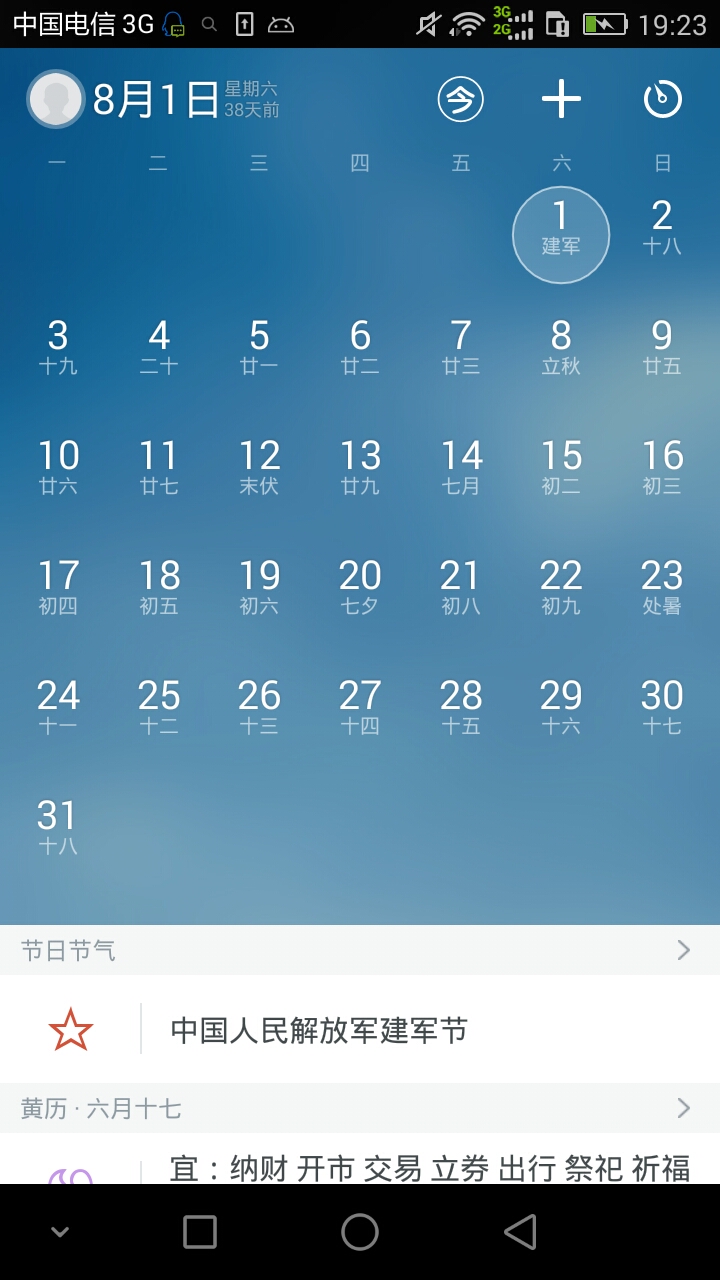Screen dimensions: 720x1280
Task: Open the profile avatar
Action: (56, 99)
